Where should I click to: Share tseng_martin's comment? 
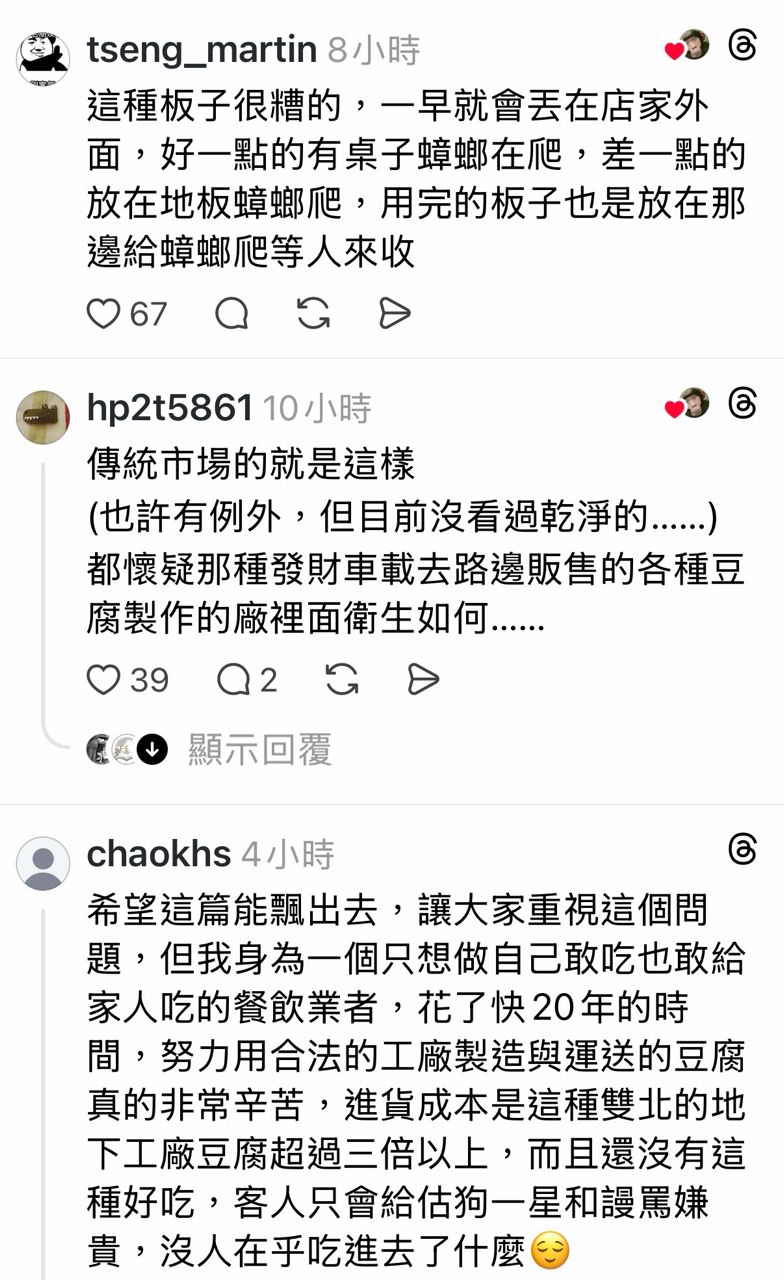(395, 314)
